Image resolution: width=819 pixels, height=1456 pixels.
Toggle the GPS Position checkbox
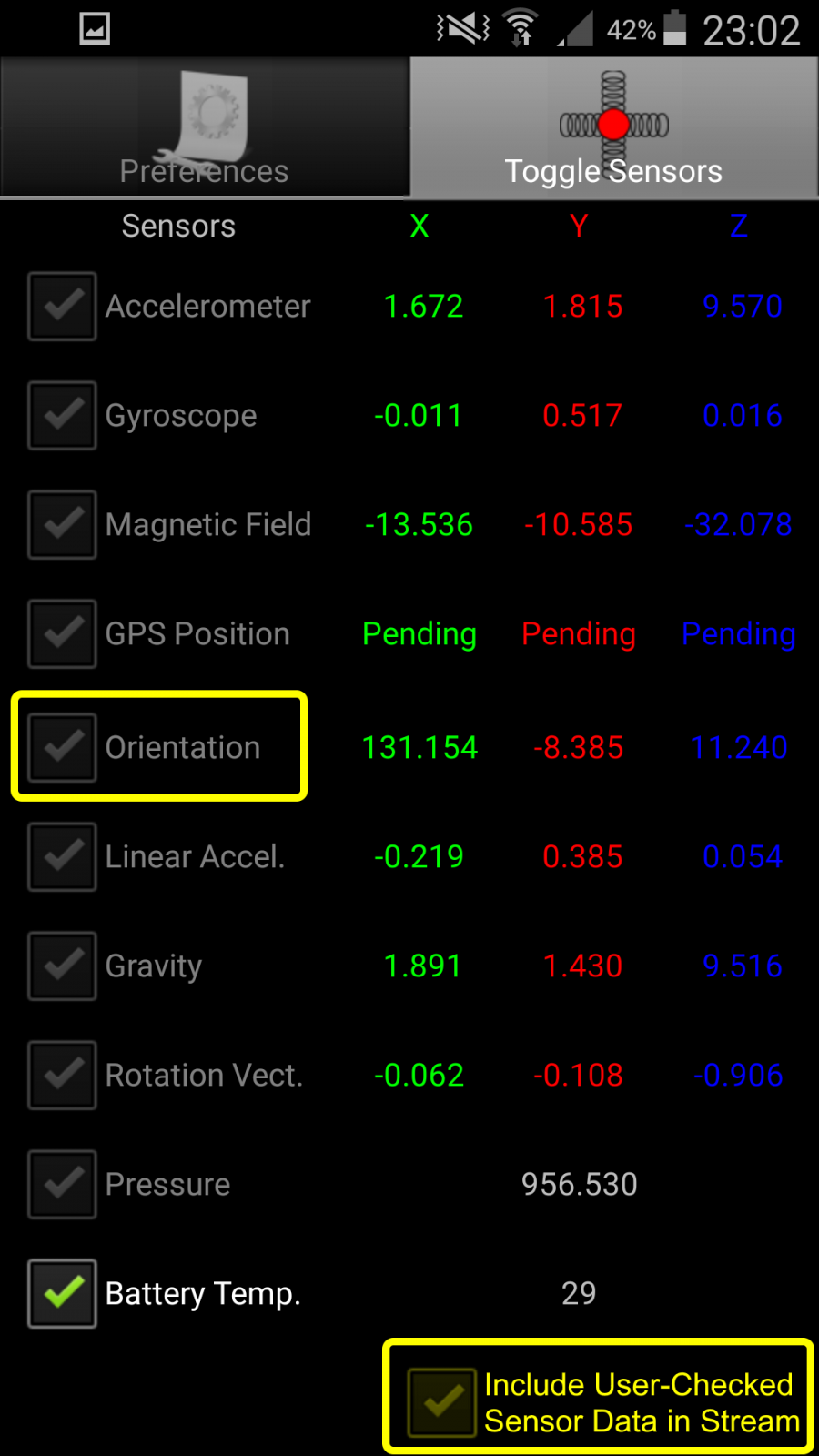[62, 634]
